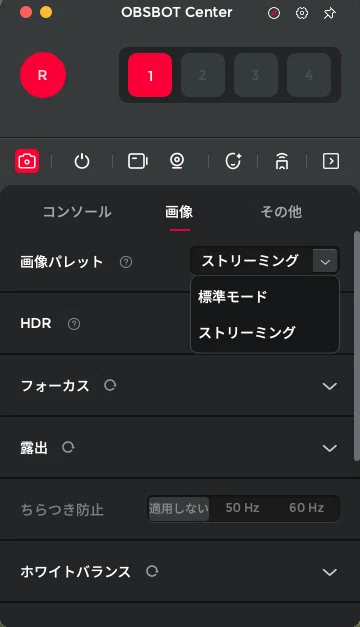Set ちらつき防止 to 60 Hz

pos(306,508)
